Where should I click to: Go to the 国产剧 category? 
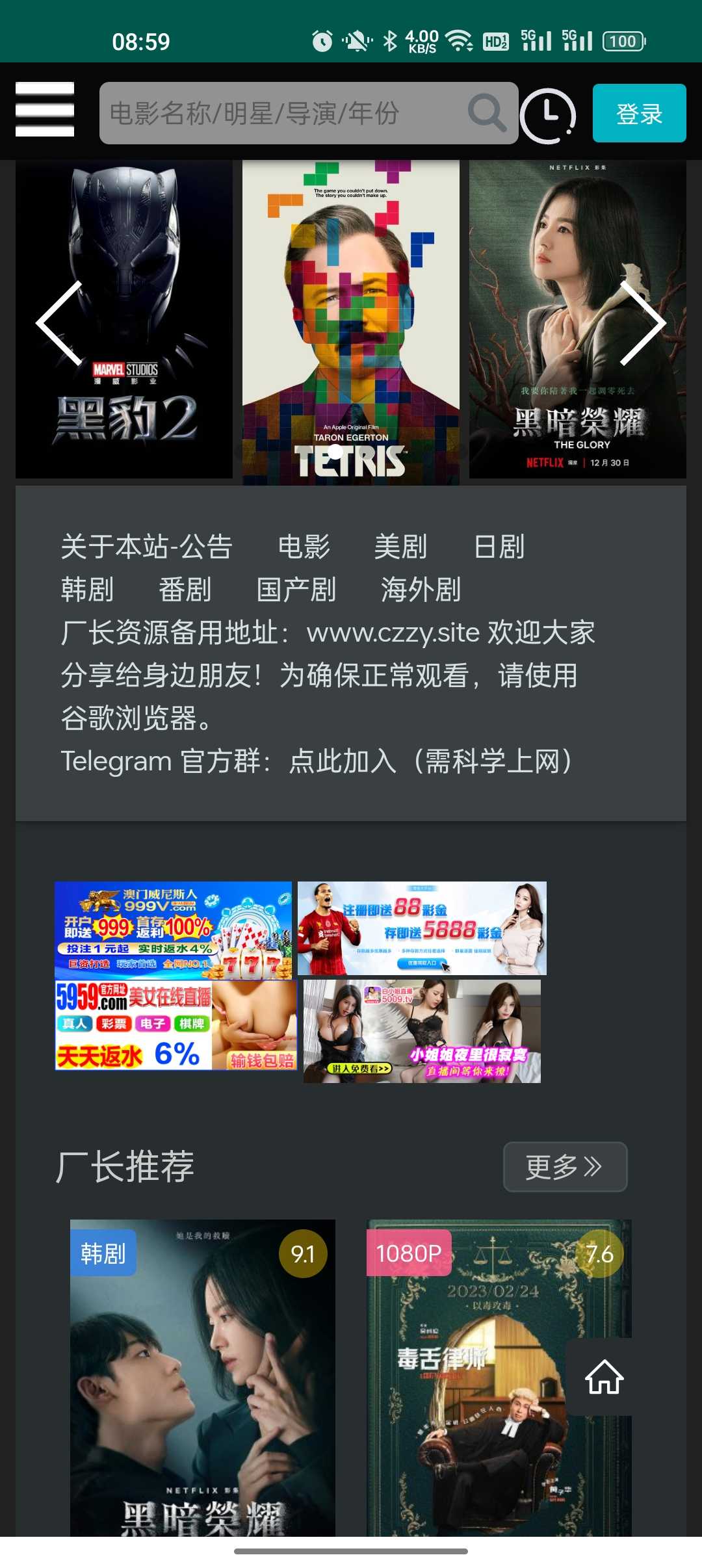click(x=296, y=590)
